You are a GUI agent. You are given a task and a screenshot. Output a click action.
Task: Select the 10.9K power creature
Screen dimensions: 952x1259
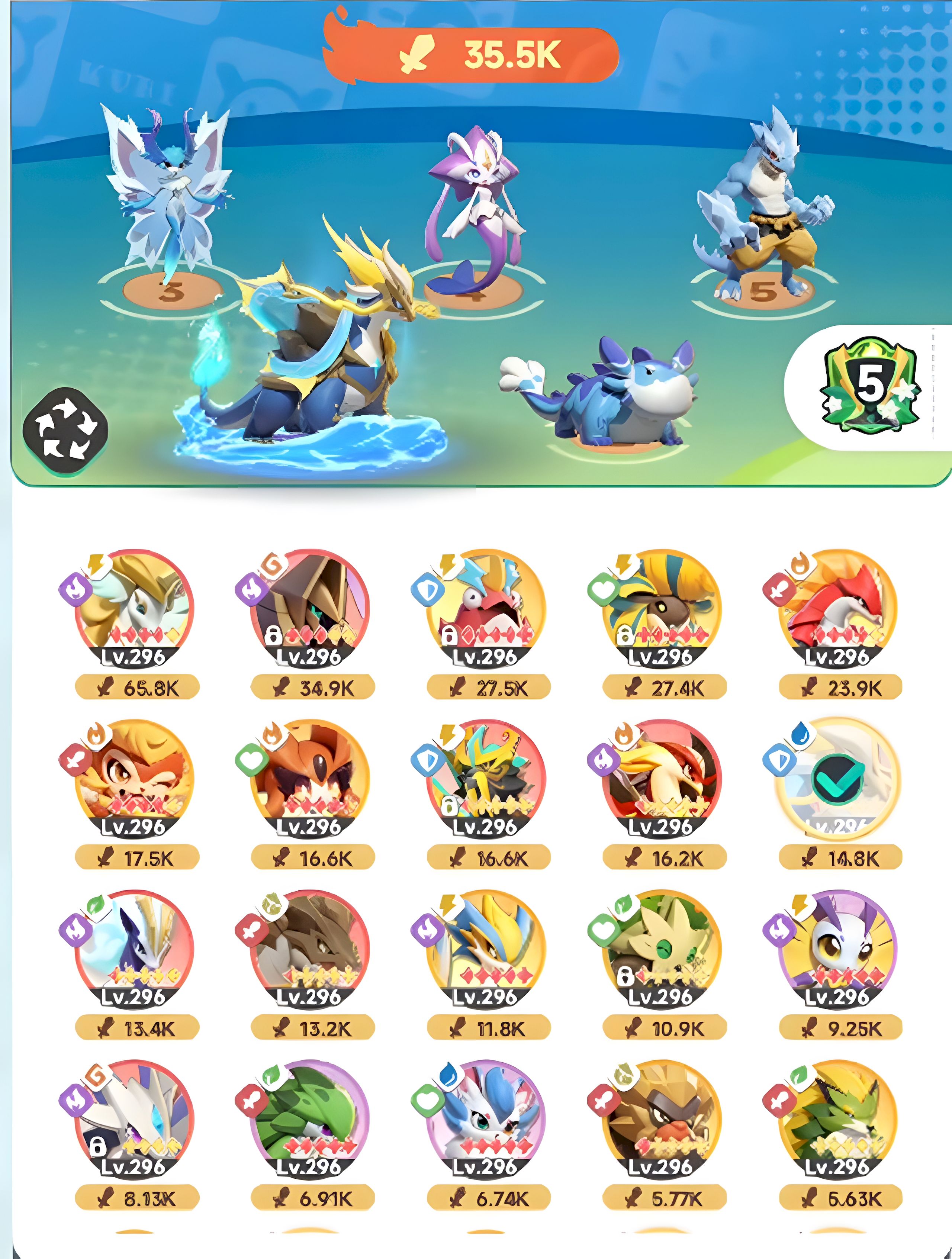point(663,948)
